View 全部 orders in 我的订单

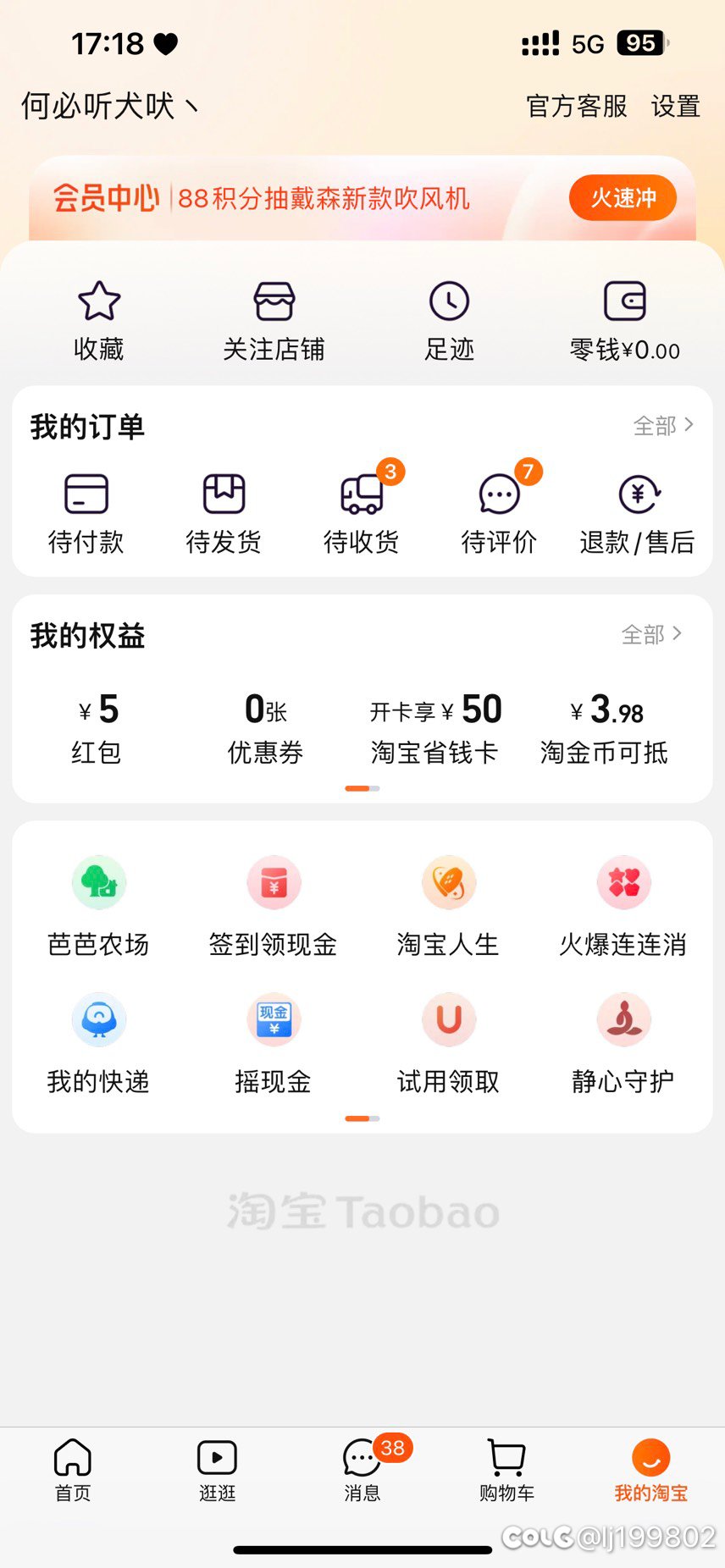[663, 425]
